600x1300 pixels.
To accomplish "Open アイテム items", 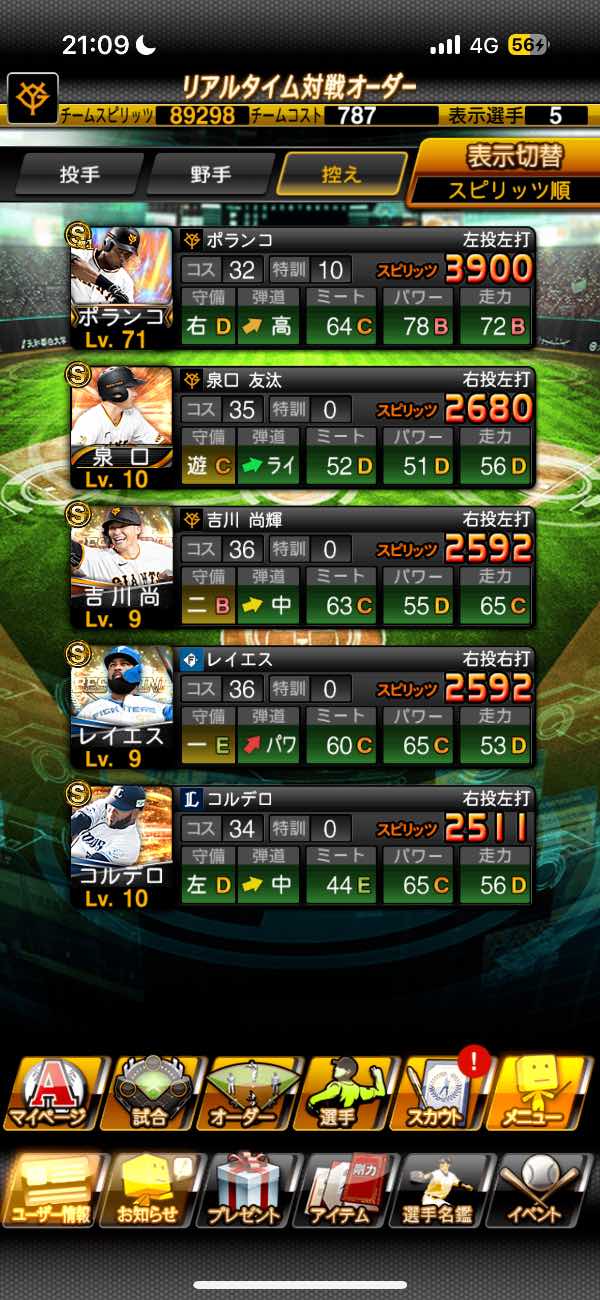I will [x=346, y=1190].
